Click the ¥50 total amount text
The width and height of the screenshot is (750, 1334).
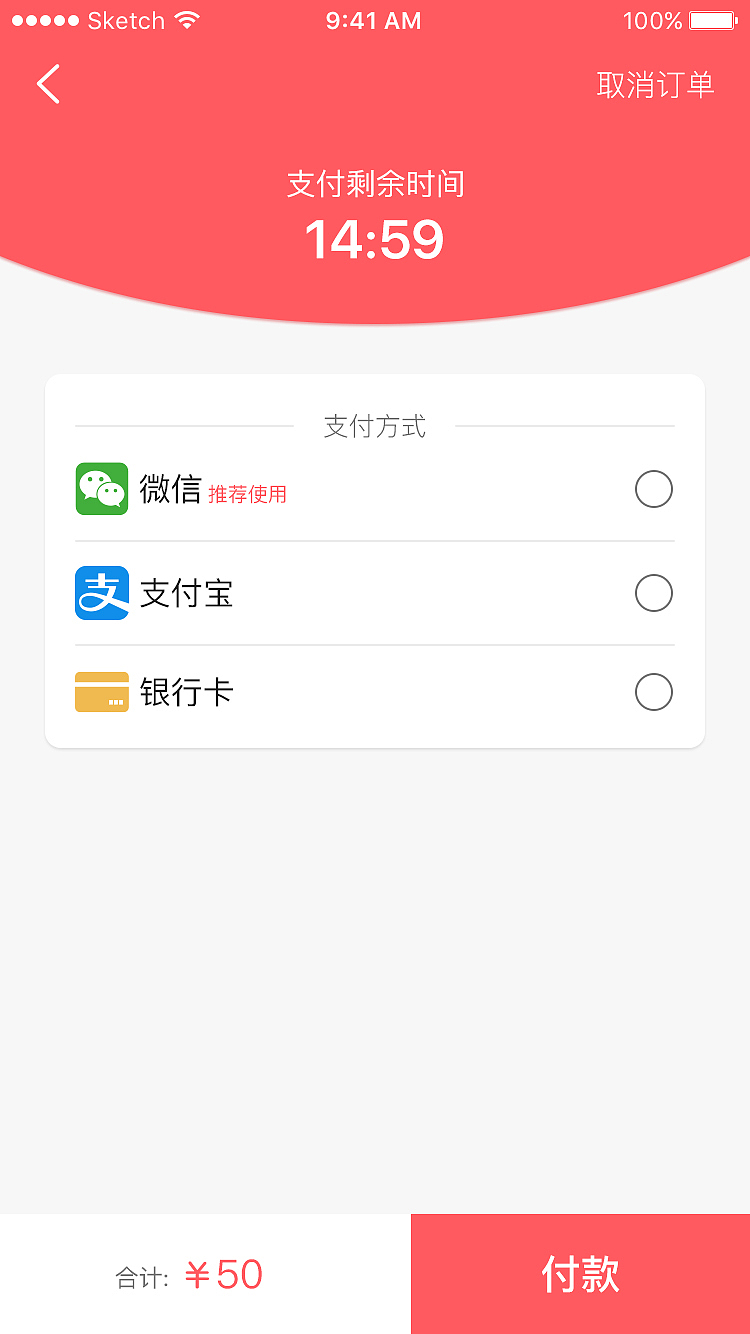[x=225, y=1272]
